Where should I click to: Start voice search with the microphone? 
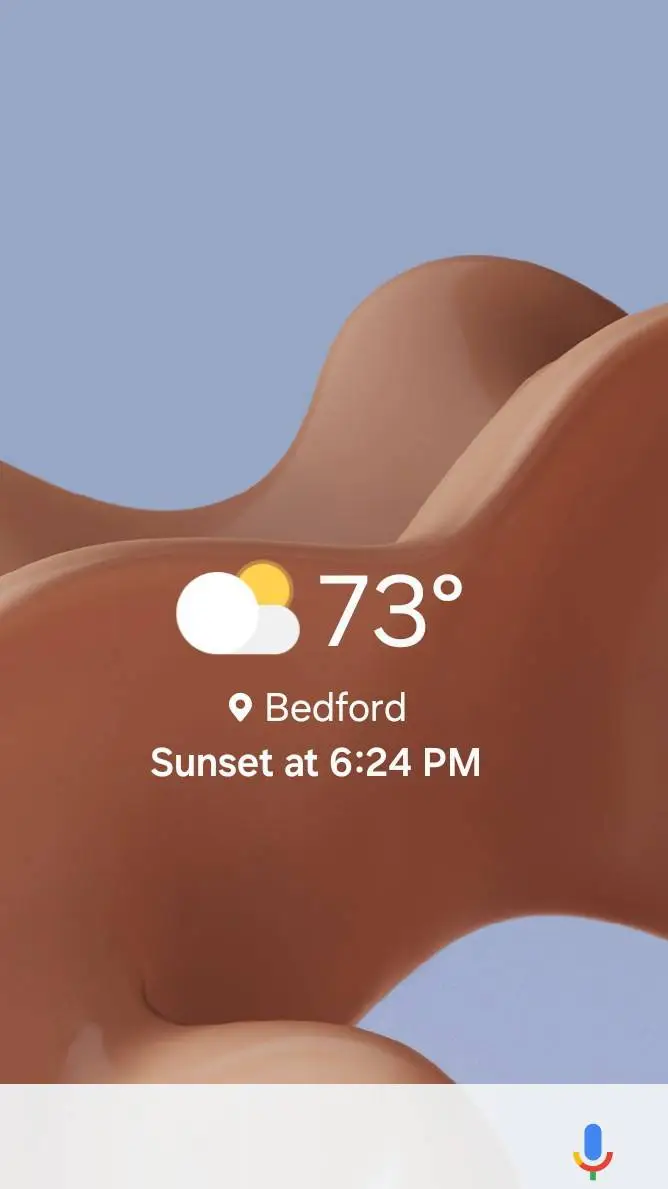pos(593,1150)
